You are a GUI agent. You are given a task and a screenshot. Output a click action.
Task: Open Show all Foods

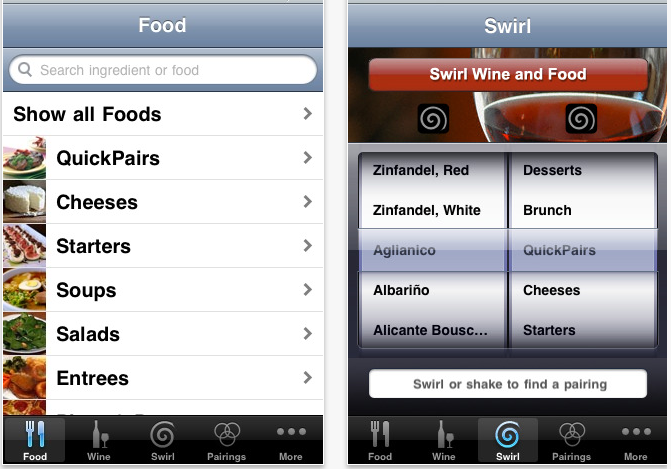162,114
